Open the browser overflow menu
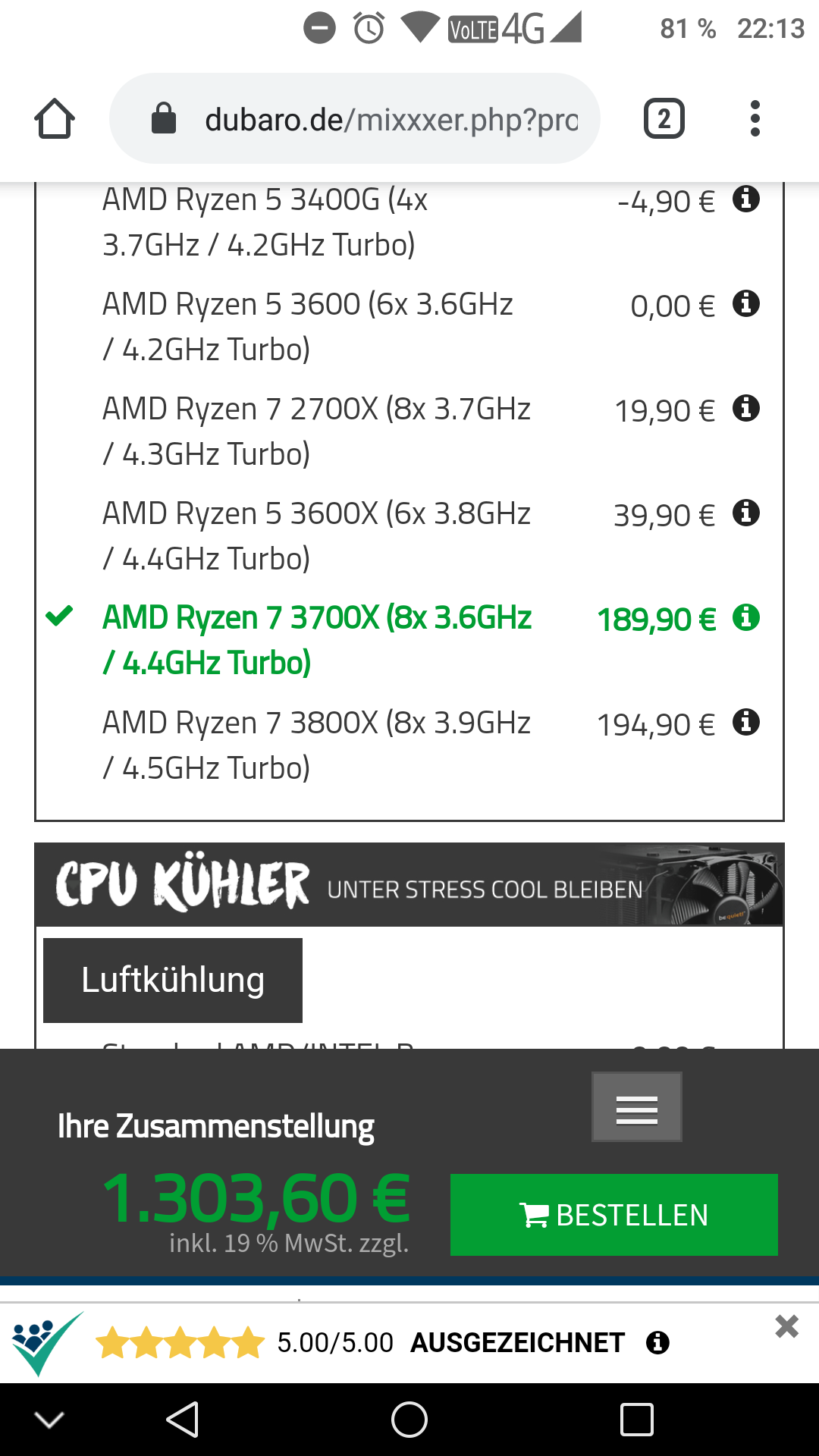The height and width of the screenshot is (1456, 819). pos(755,119)
